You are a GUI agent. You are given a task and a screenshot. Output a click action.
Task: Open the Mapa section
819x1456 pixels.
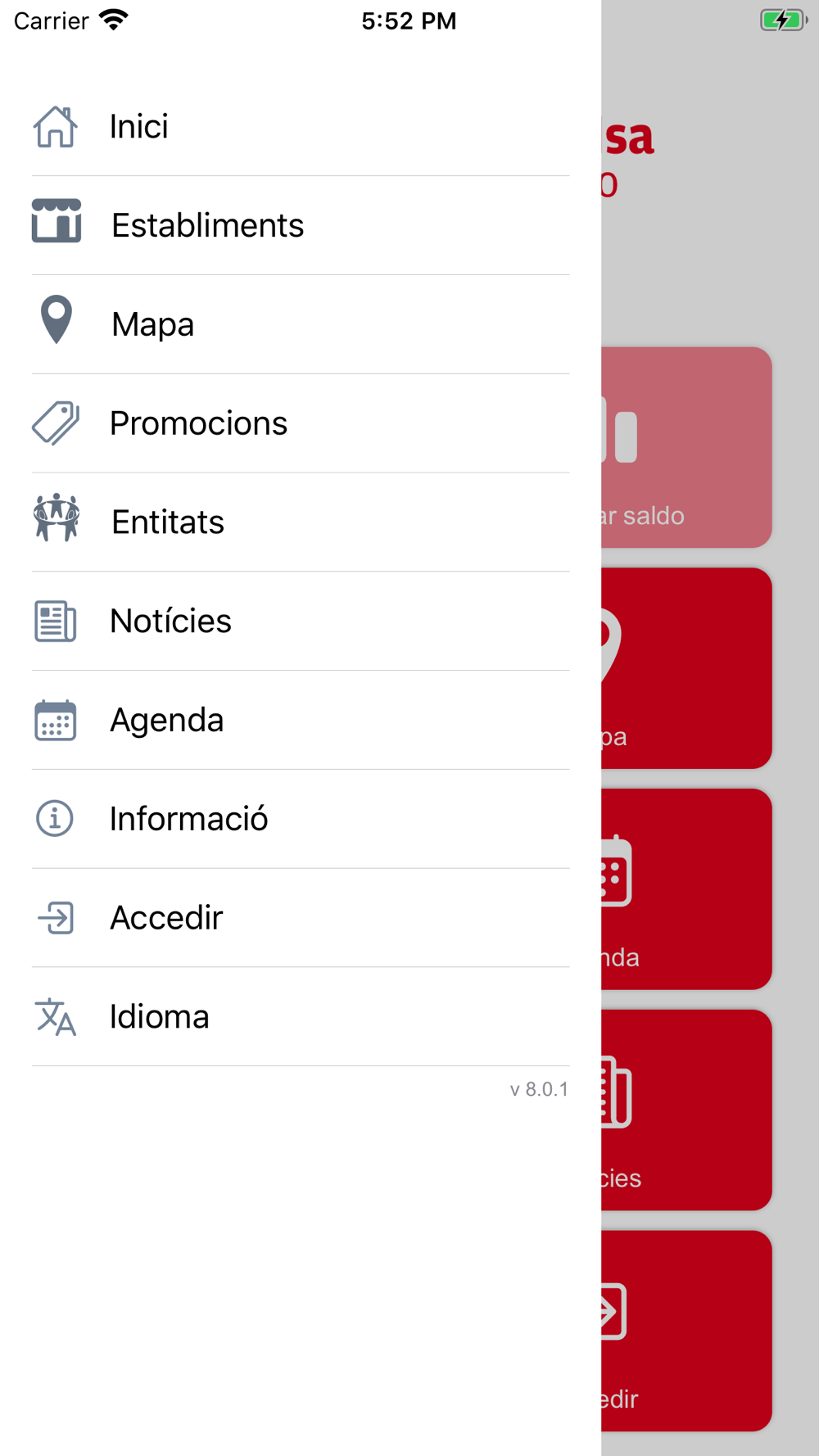click(x=301, y=324)
